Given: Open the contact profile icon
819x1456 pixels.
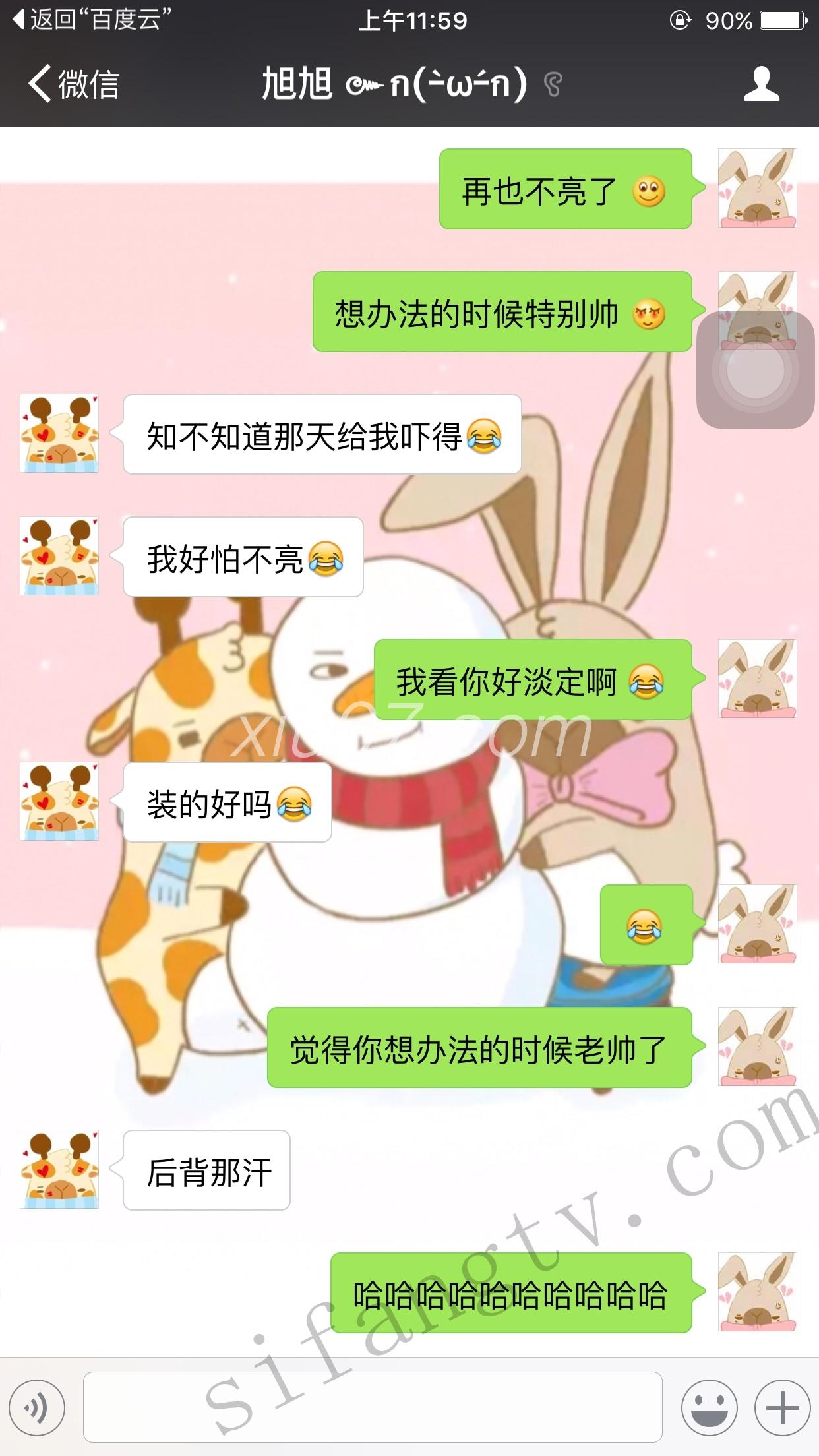Looking at the screenshot, I should pyautogui.click(x=761, y=84).
